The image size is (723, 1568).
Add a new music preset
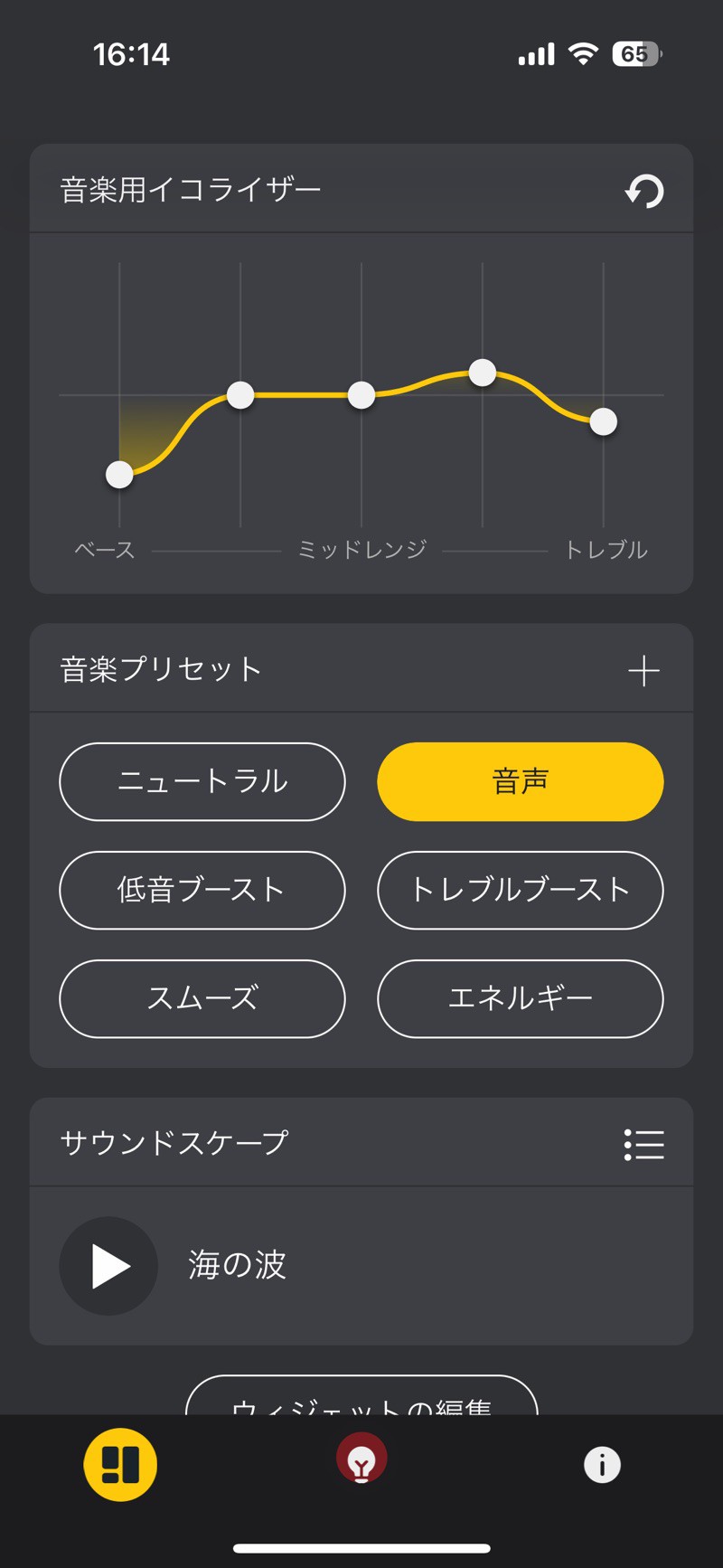pyautogui.click(x=643, y=671)
